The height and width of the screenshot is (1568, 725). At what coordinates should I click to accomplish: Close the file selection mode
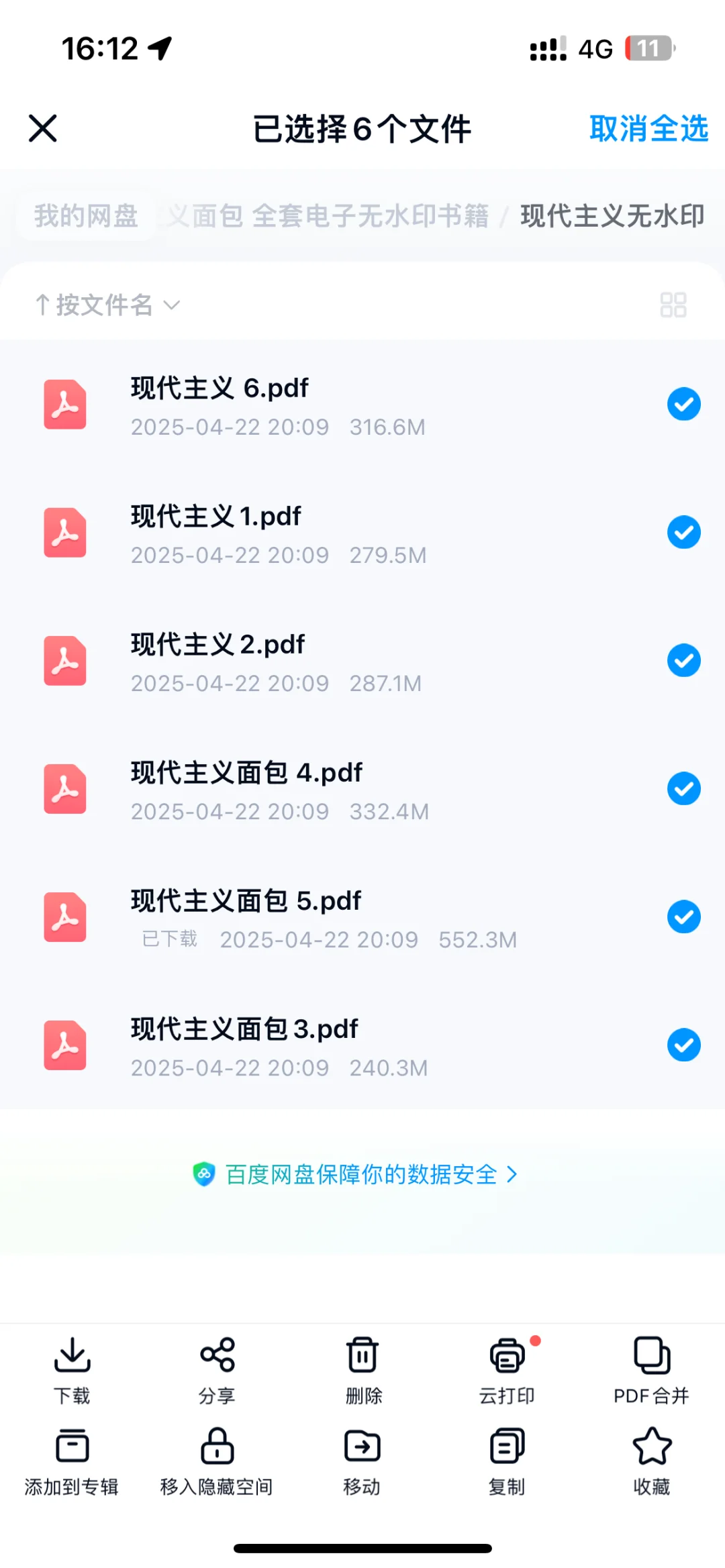pyautogui.click(x=43, y=128)
